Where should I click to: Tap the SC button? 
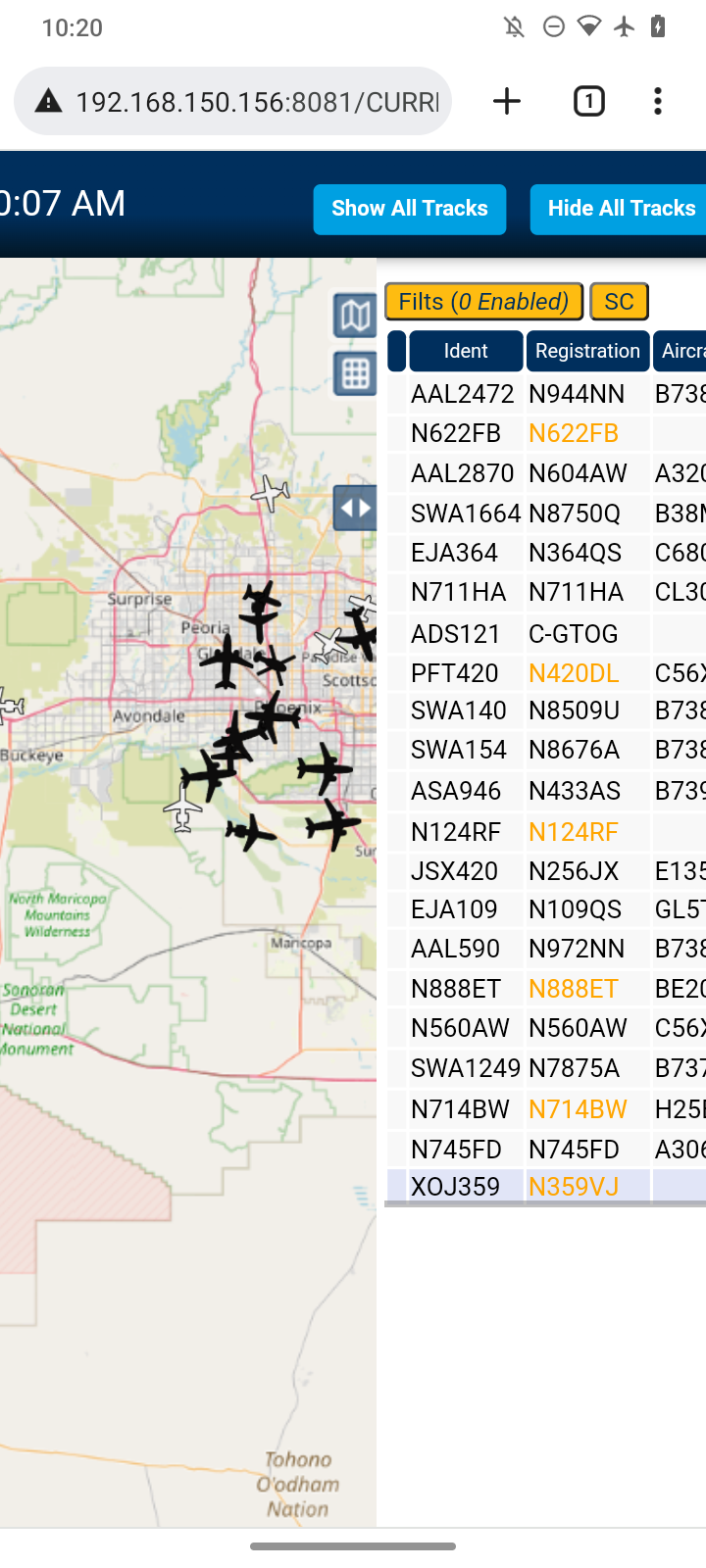click(619, 301)
